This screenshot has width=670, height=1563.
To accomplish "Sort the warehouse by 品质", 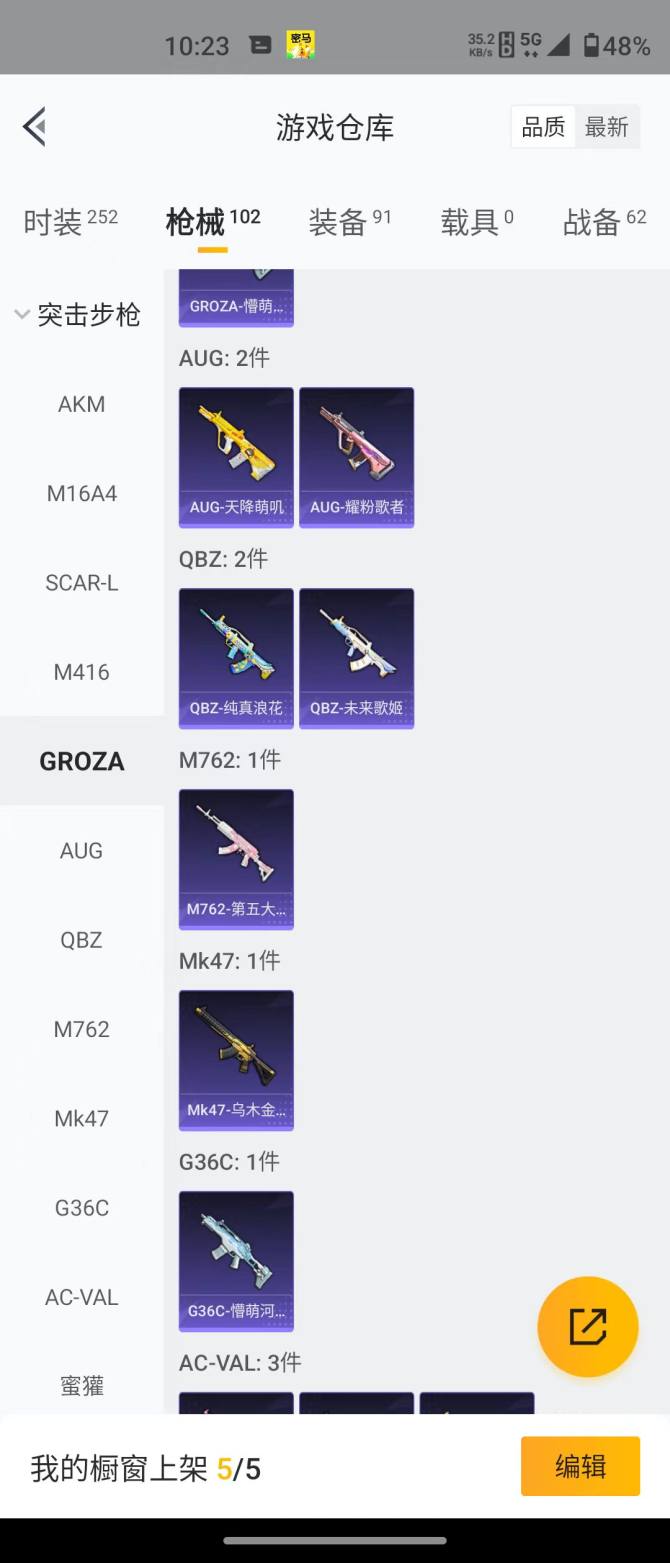I will click(x=543, y=127).
